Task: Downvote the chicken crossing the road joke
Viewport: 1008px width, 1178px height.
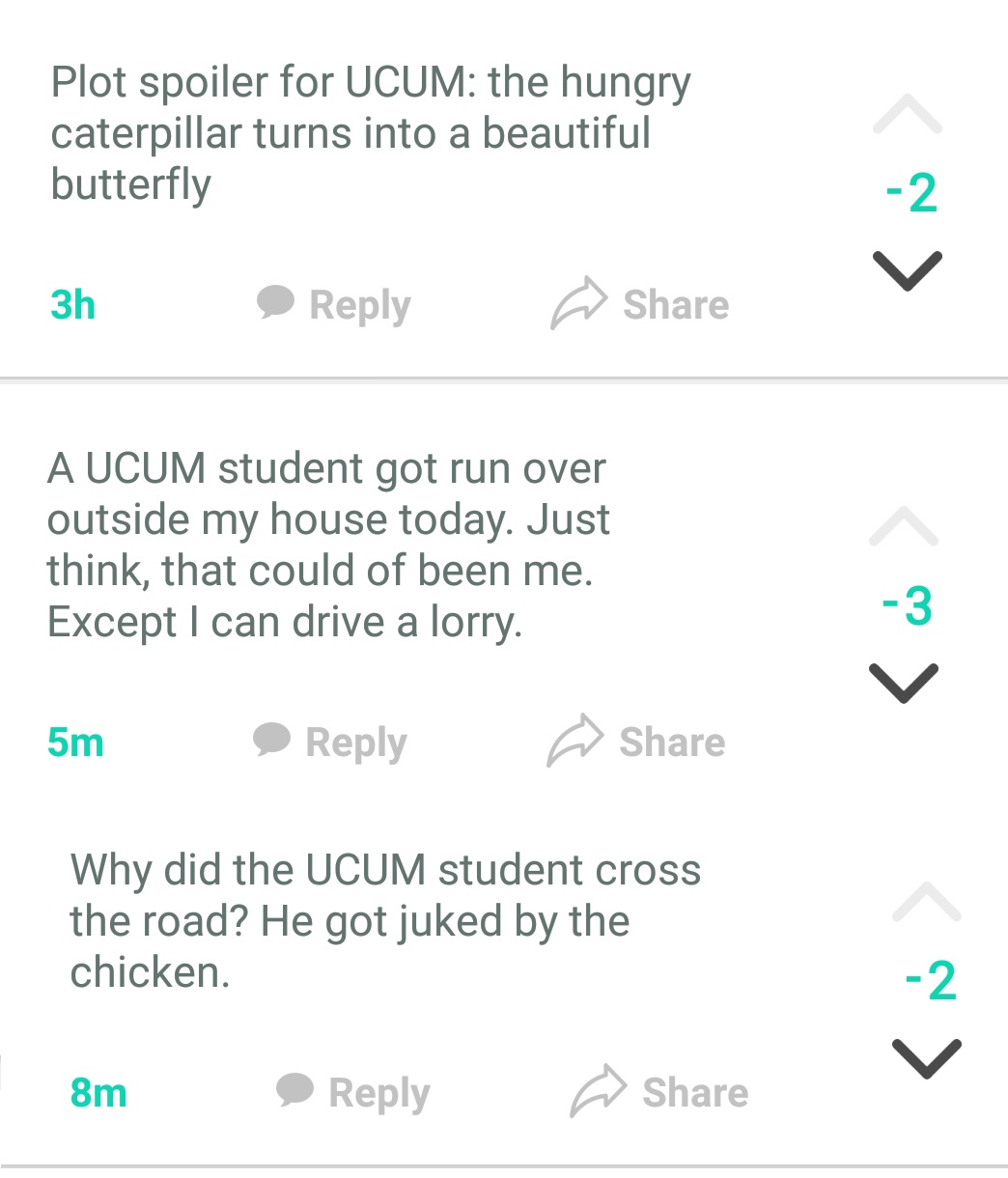Action: point(927,1058)
